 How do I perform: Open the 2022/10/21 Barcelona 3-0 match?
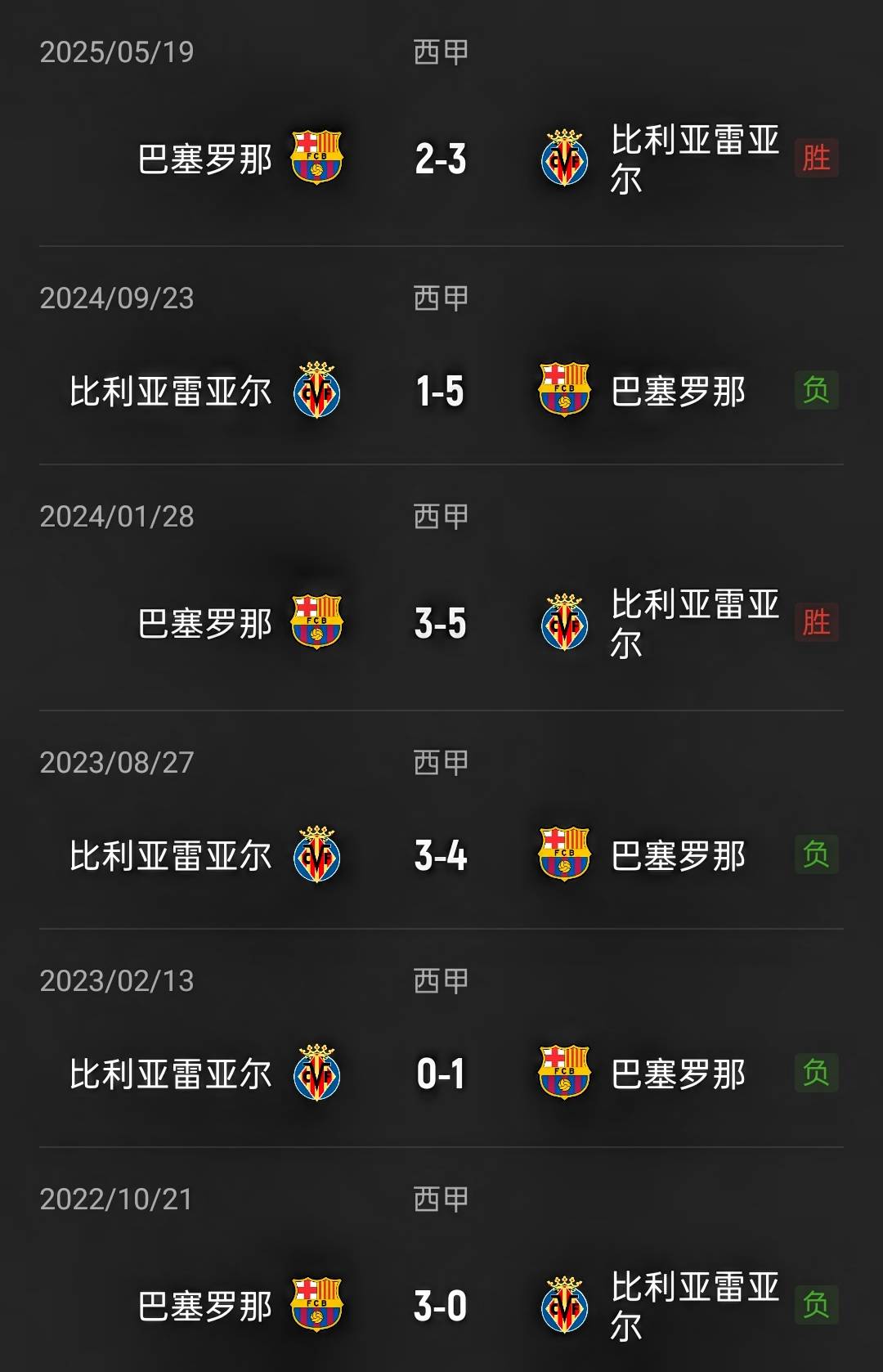click(x=441, y=1306)
